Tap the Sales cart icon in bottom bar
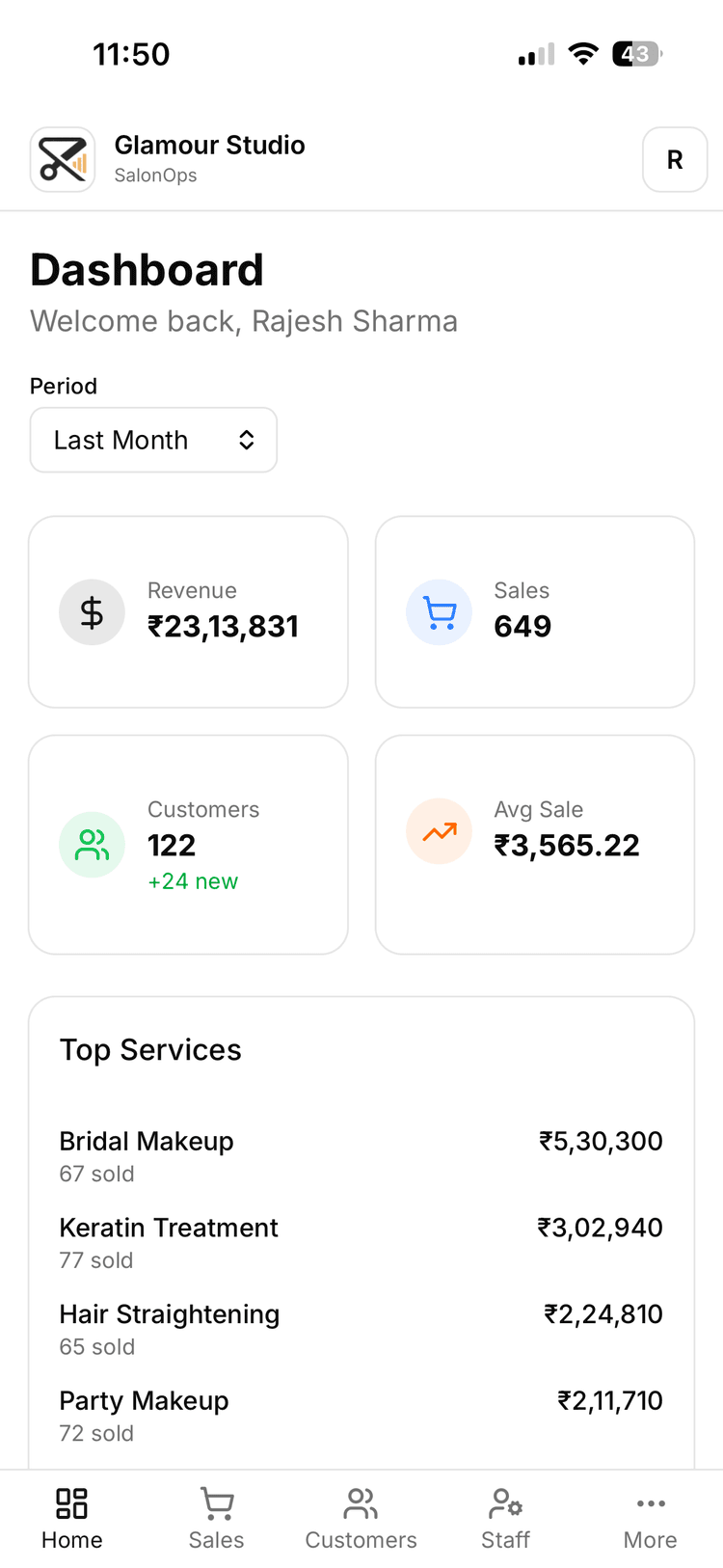 216,1502
